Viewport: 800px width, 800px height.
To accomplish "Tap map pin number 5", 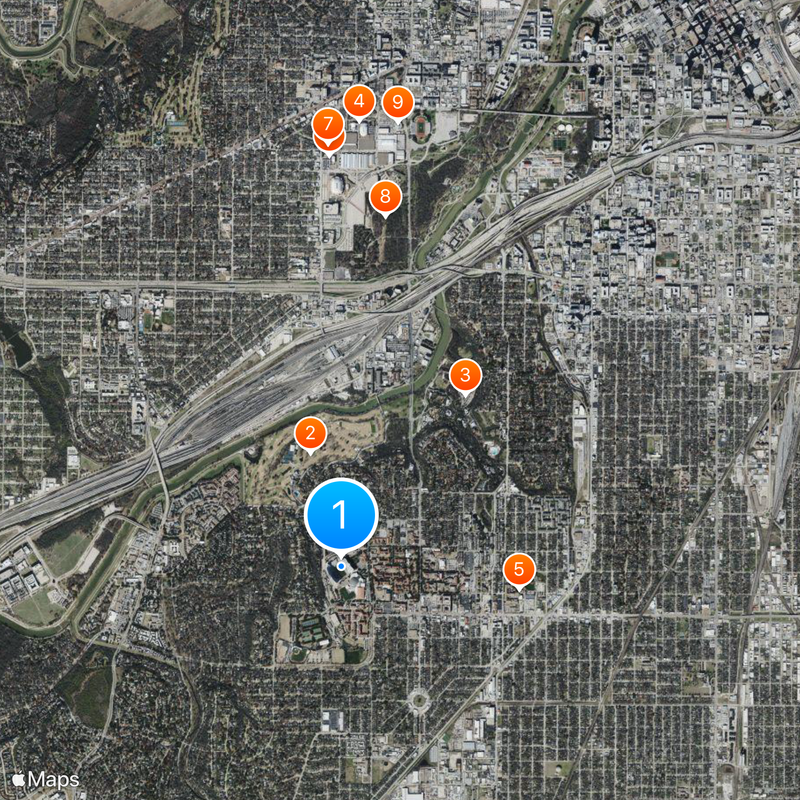I will click(x=518, y=570).
